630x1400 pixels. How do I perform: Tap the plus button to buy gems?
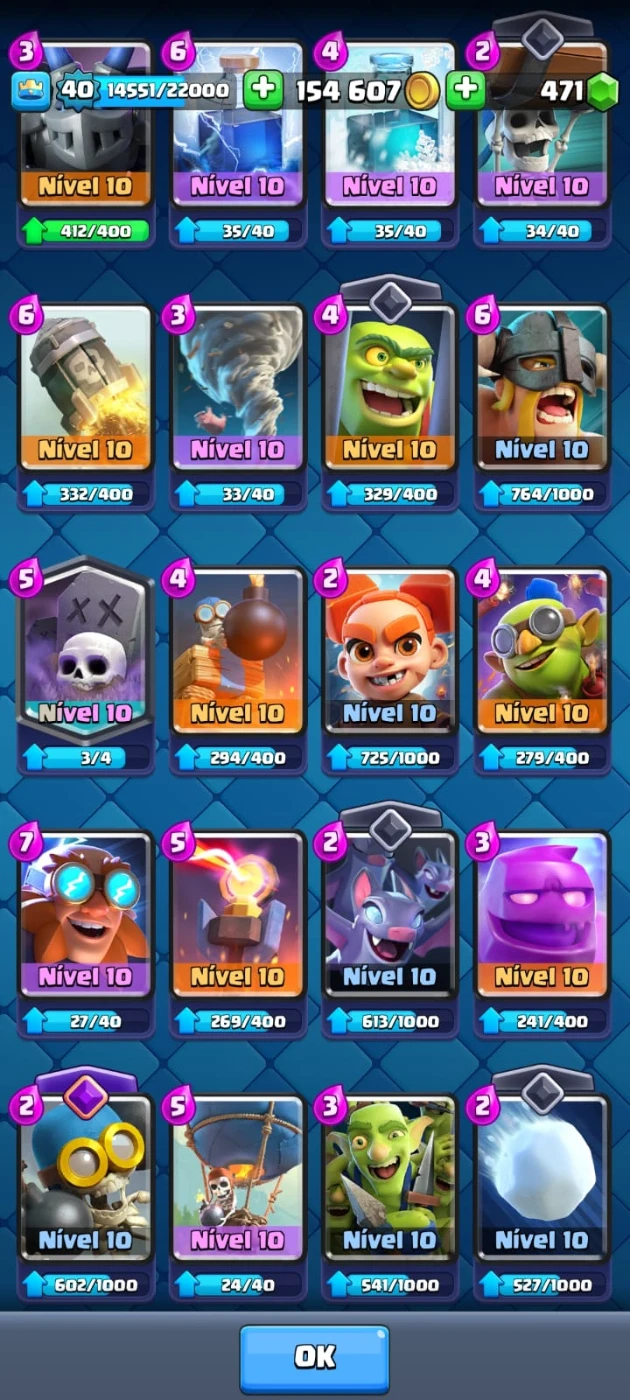tap(466, 91)
